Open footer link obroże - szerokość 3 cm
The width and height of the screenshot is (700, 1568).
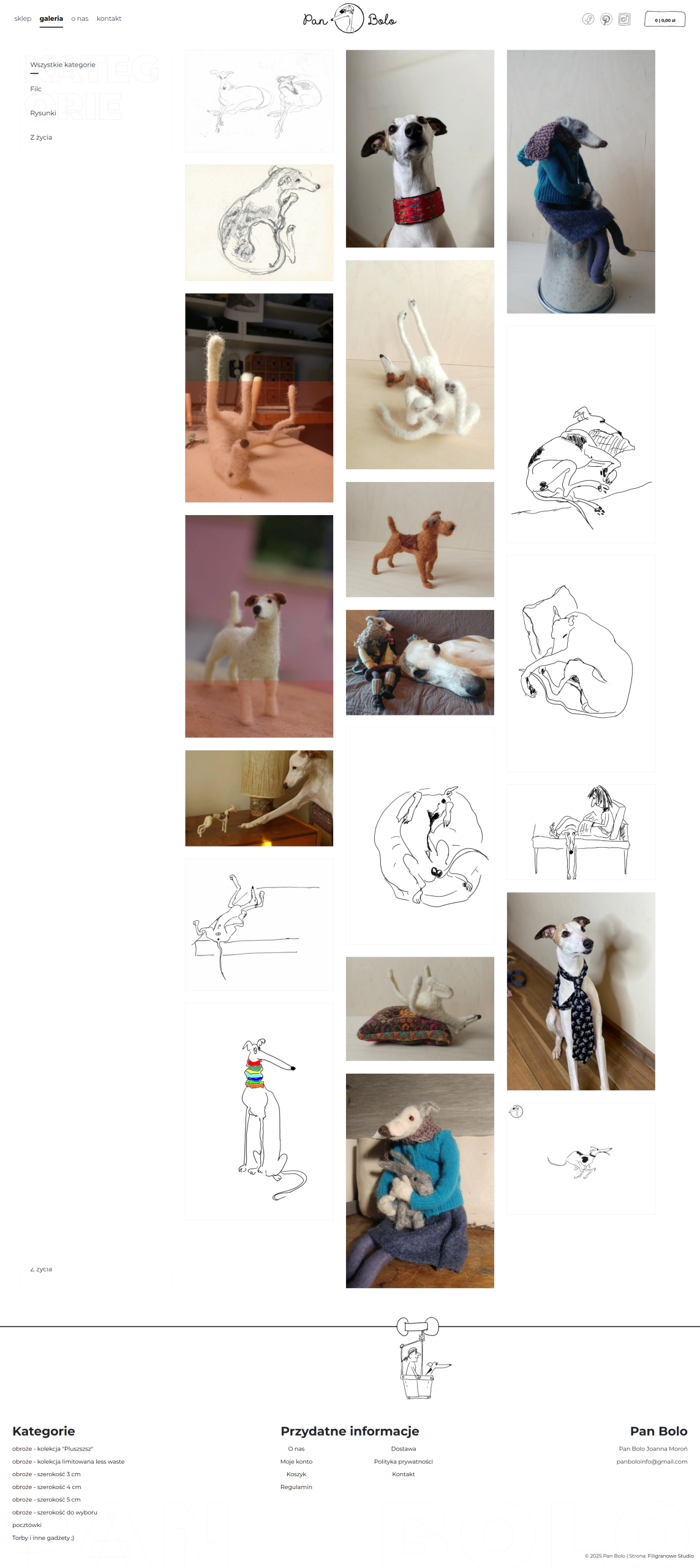tap(47, 1474)
